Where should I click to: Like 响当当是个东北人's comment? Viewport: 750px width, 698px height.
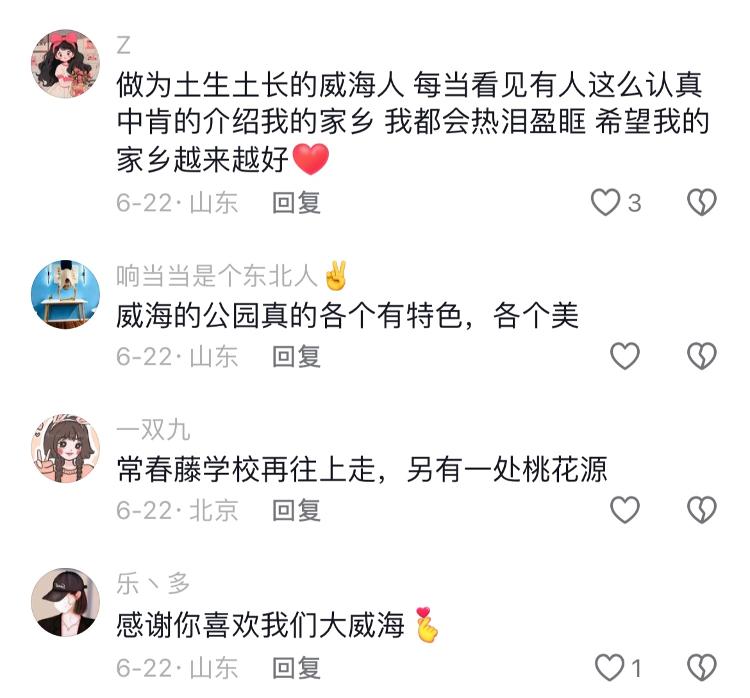tap(625, 356)
